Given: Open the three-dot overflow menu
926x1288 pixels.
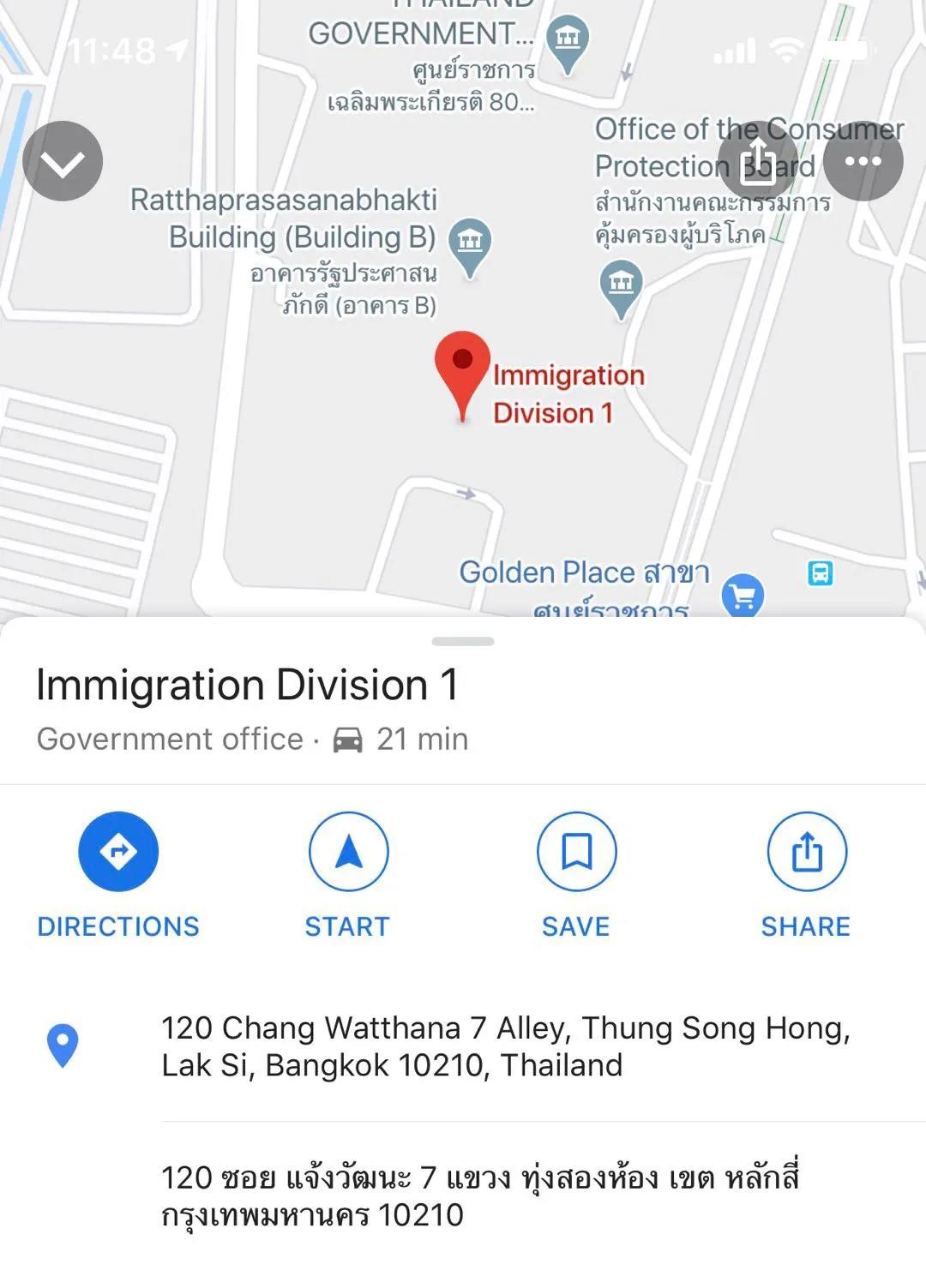Looking at the screenshot, I should [x=863, y=161].
